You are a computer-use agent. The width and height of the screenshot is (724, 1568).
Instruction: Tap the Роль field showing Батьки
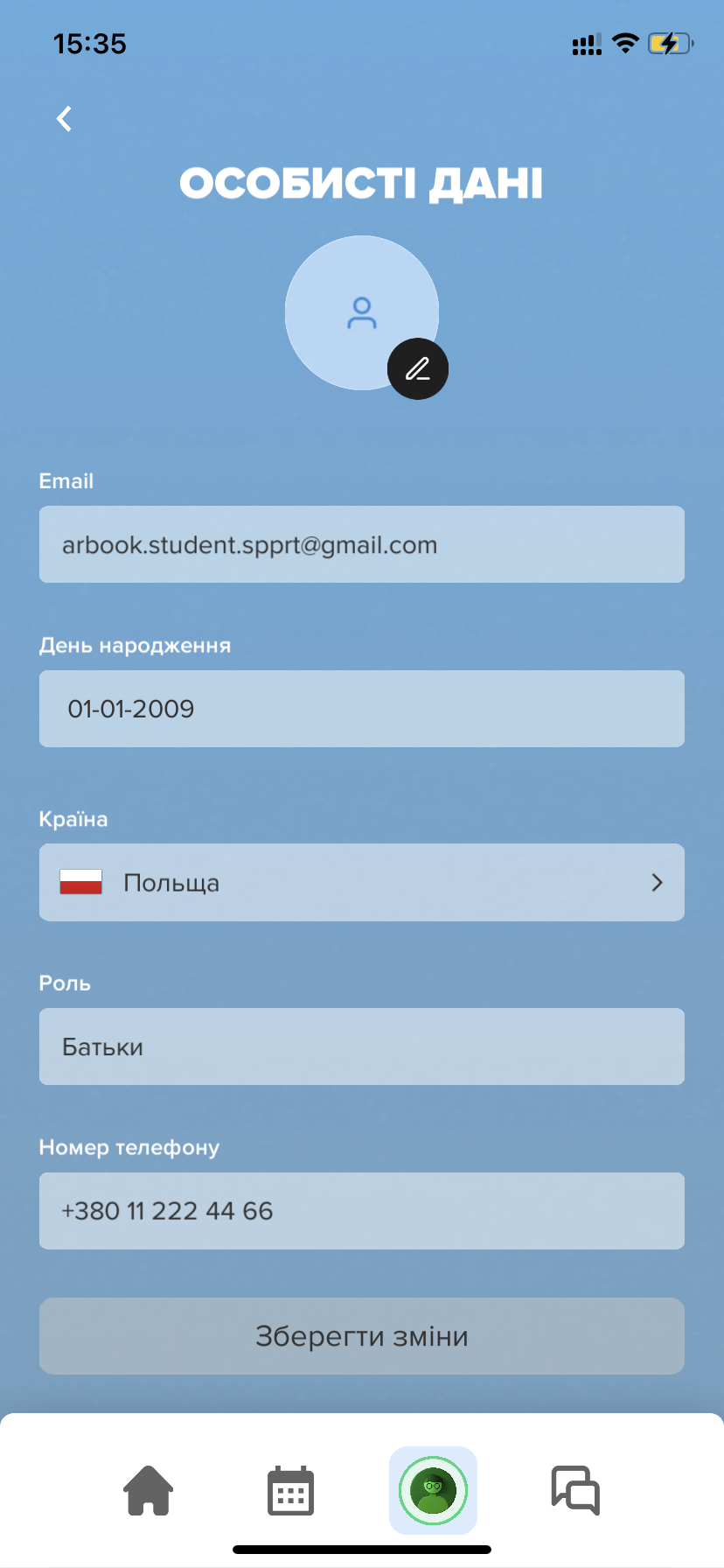[361, 1046]
